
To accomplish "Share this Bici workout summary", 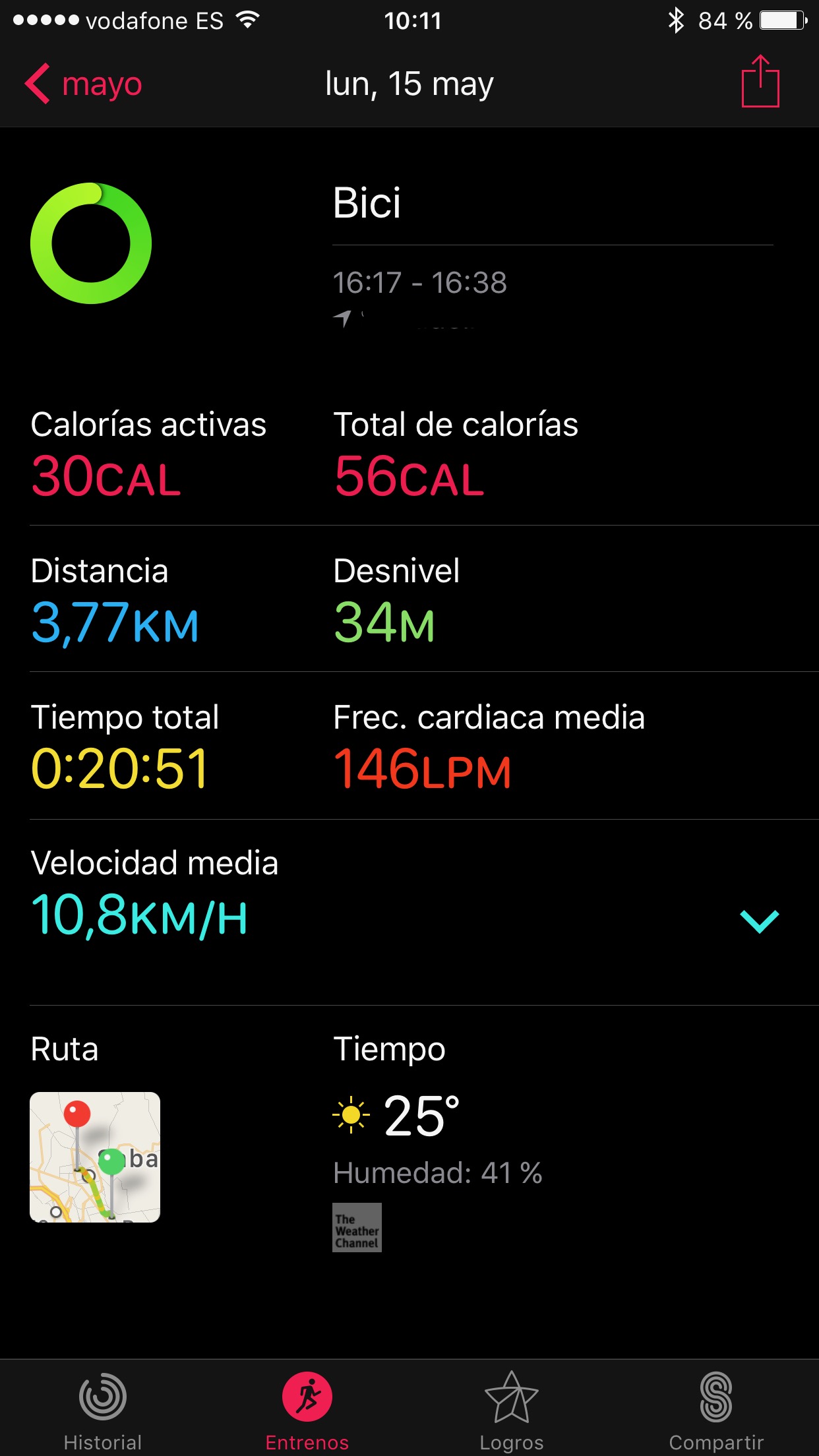I will 760,82.
